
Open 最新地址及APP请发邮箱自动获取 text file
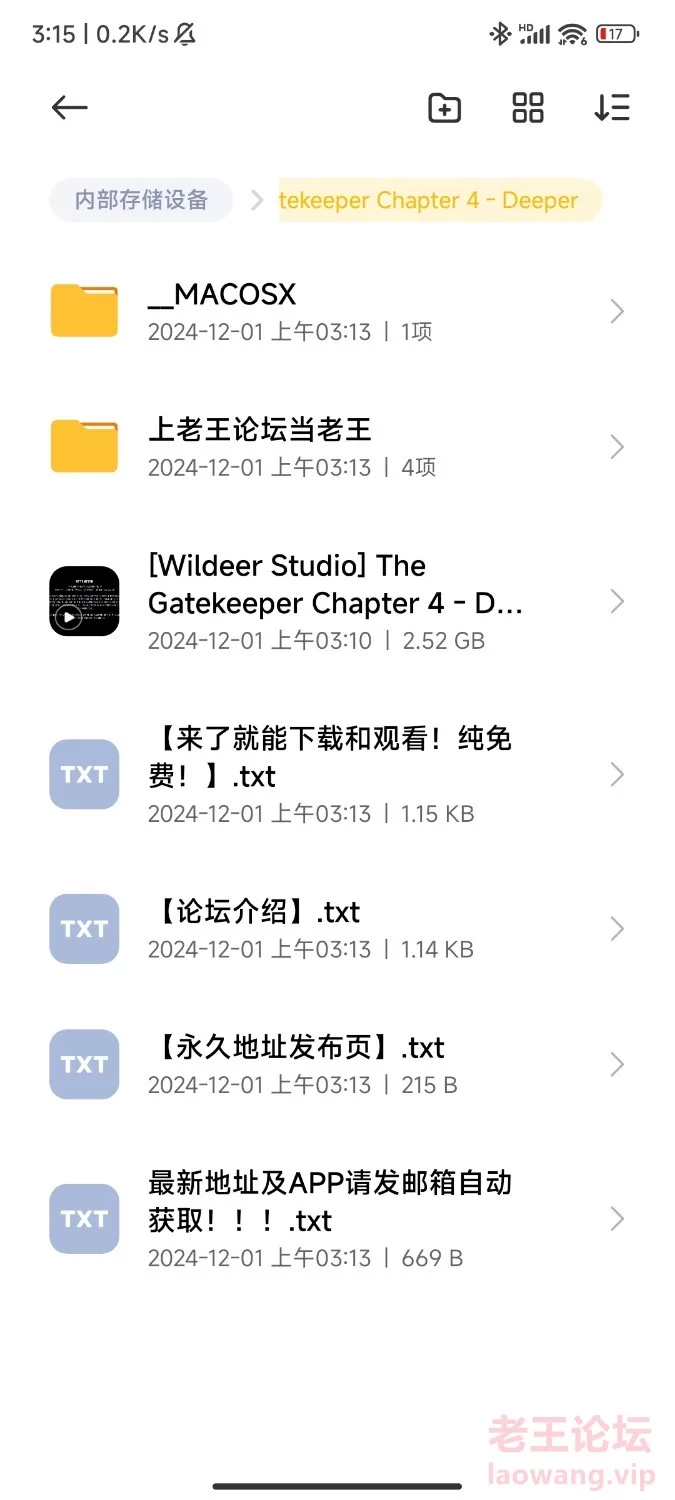point(337,1218)
